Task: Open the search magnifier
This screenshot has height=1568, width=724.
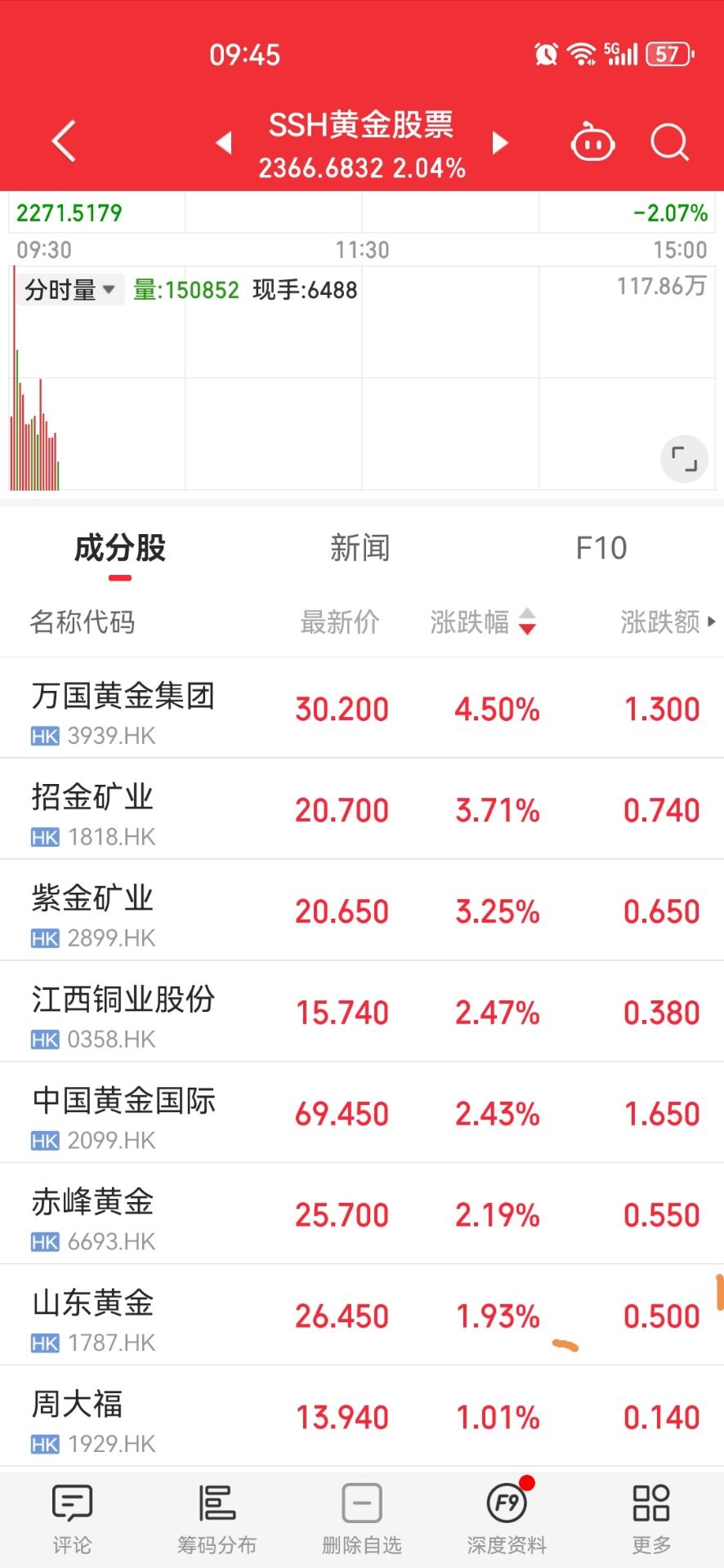Action: click(x=669, y=143)
